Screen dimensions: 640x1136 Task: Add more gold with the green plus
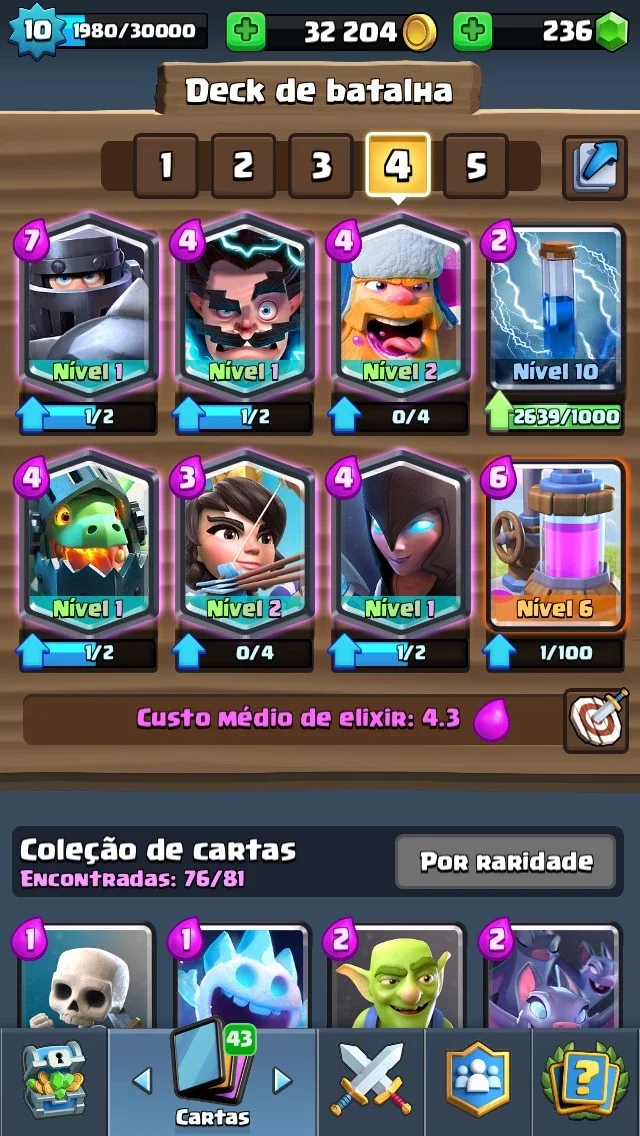tap(246, 31)
